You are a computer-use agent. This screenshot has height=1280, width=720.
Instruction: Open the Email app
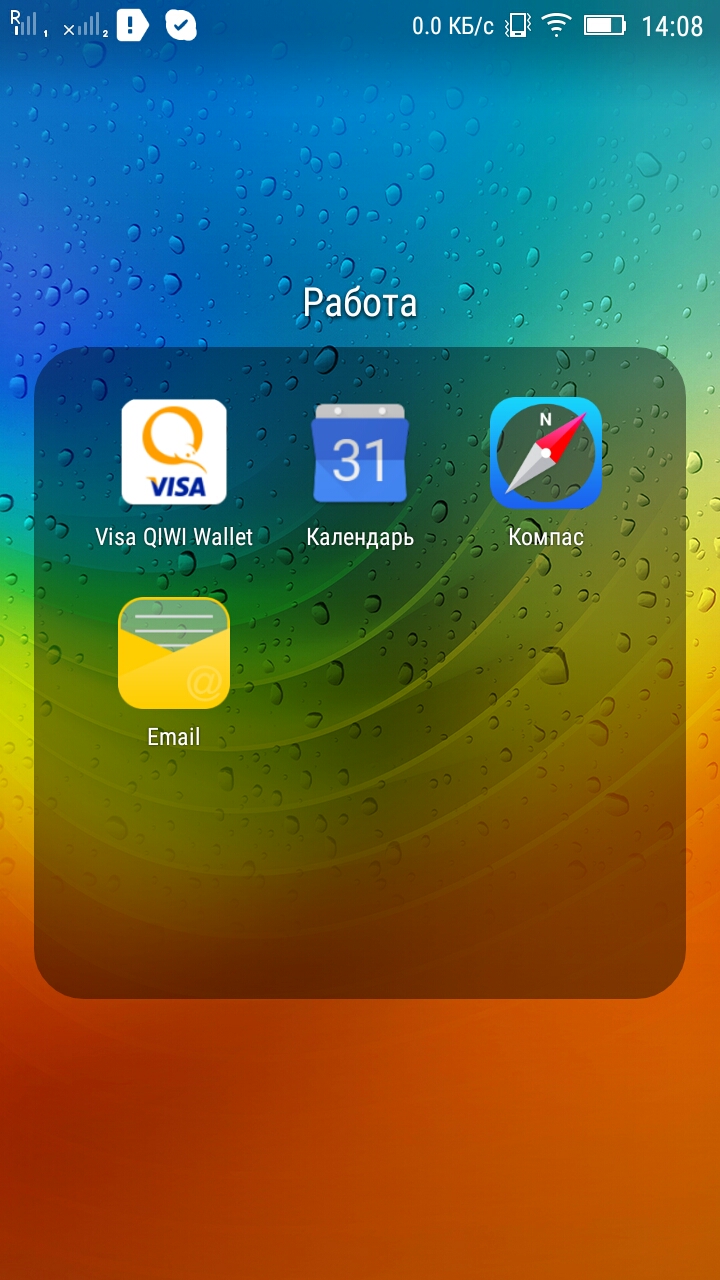(x=174, y=652)
